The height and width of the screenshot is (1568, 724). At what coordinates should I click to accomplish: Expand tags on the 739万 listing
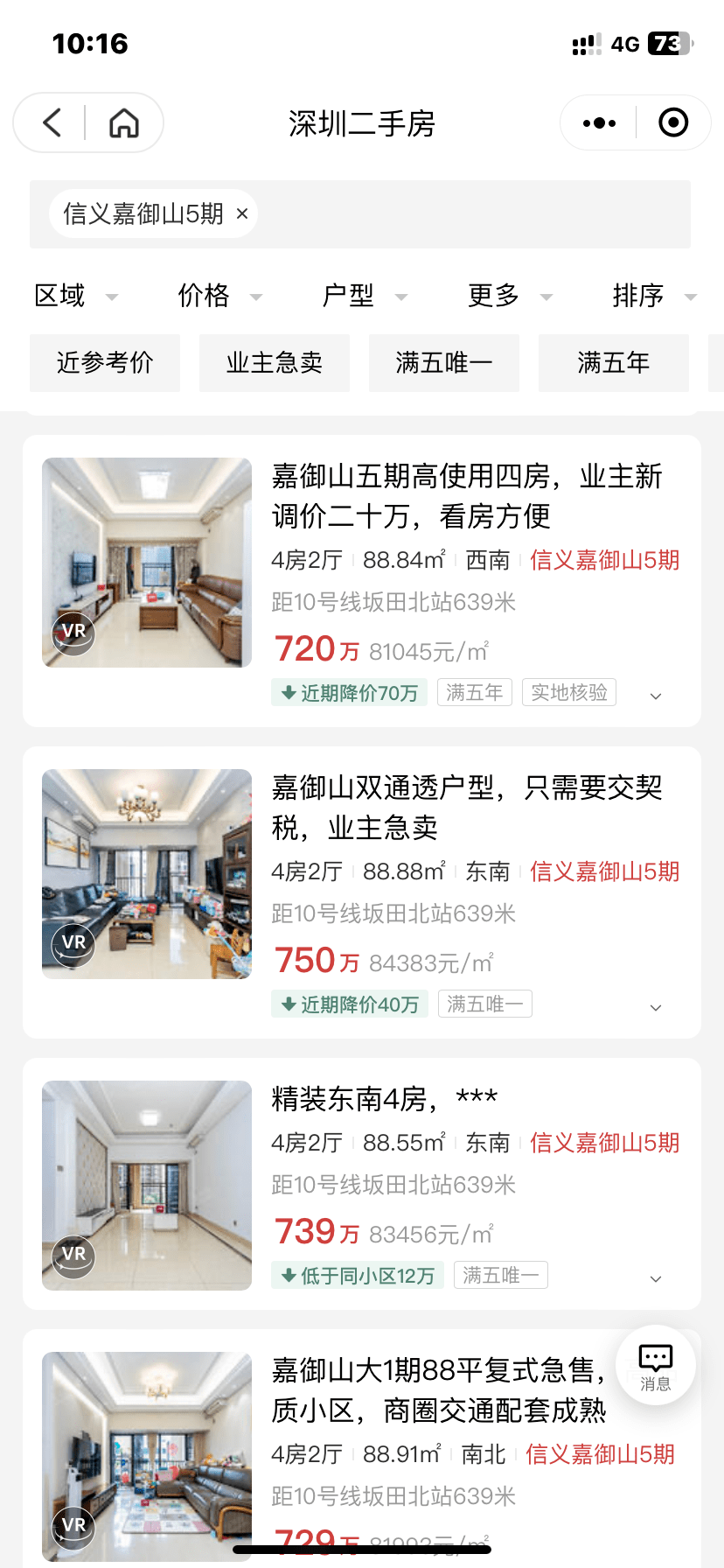[x=656, y=1278]
